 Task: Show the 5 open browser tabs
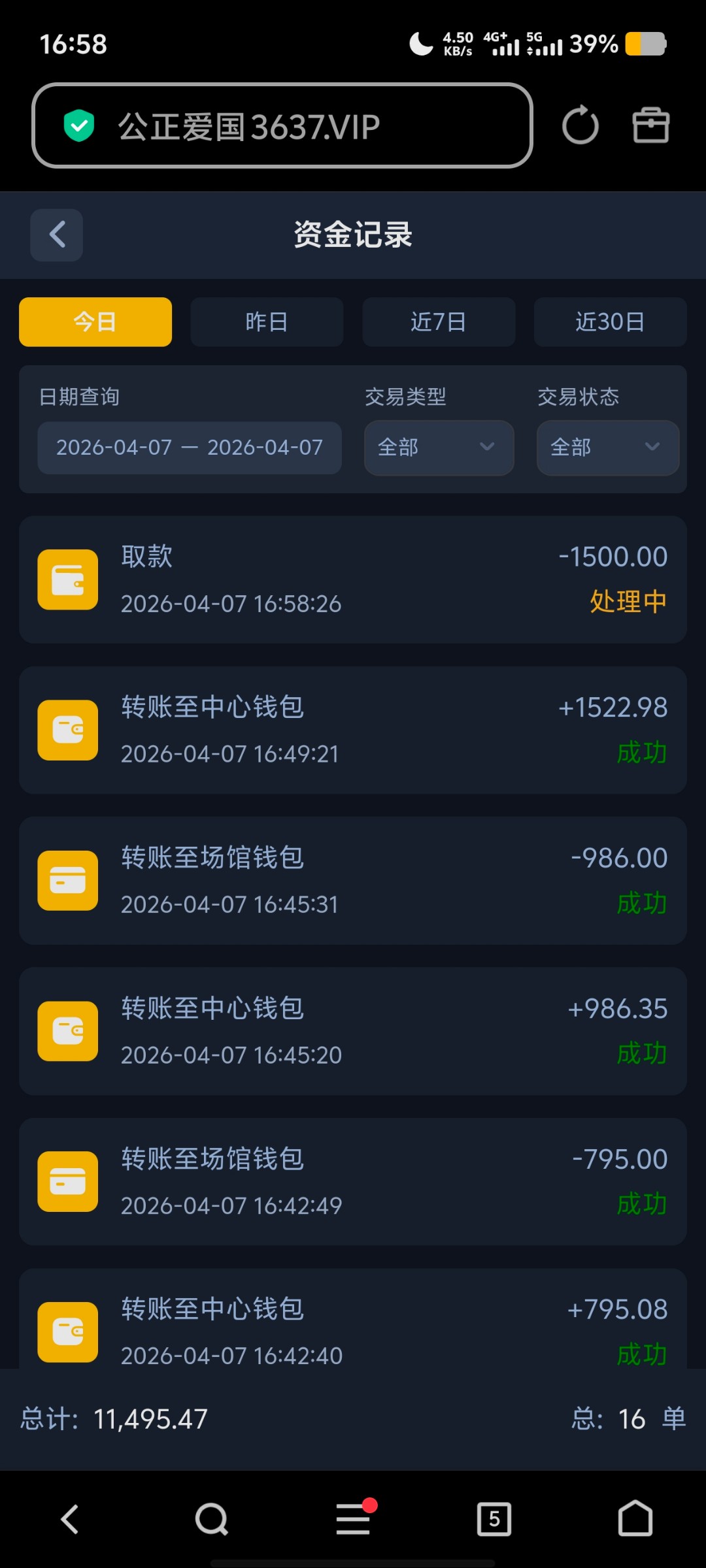point(494,1519)
